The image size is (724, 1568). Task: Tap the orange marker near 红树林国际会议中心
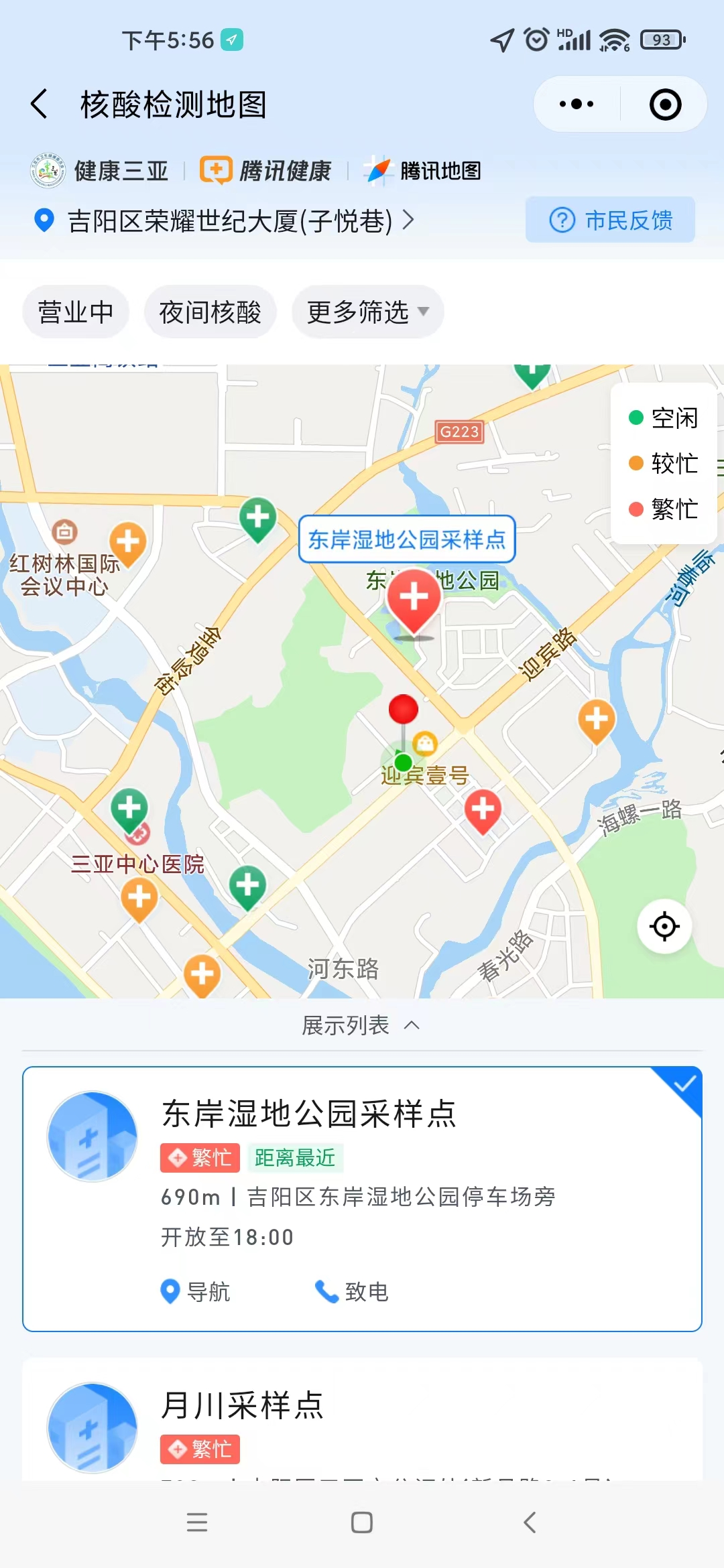click(x=128, y=544)
